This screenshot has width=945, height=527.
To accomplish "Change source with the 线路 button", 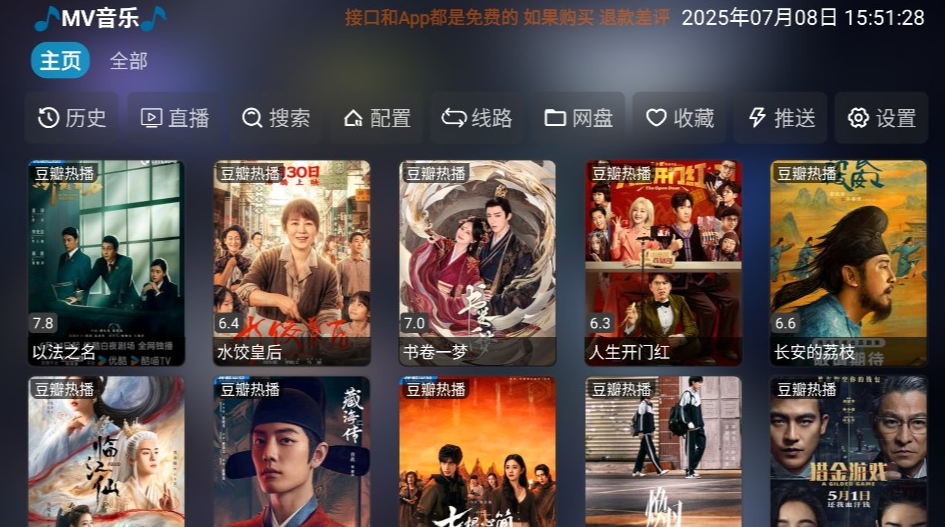I will click(x=478, y=118).
